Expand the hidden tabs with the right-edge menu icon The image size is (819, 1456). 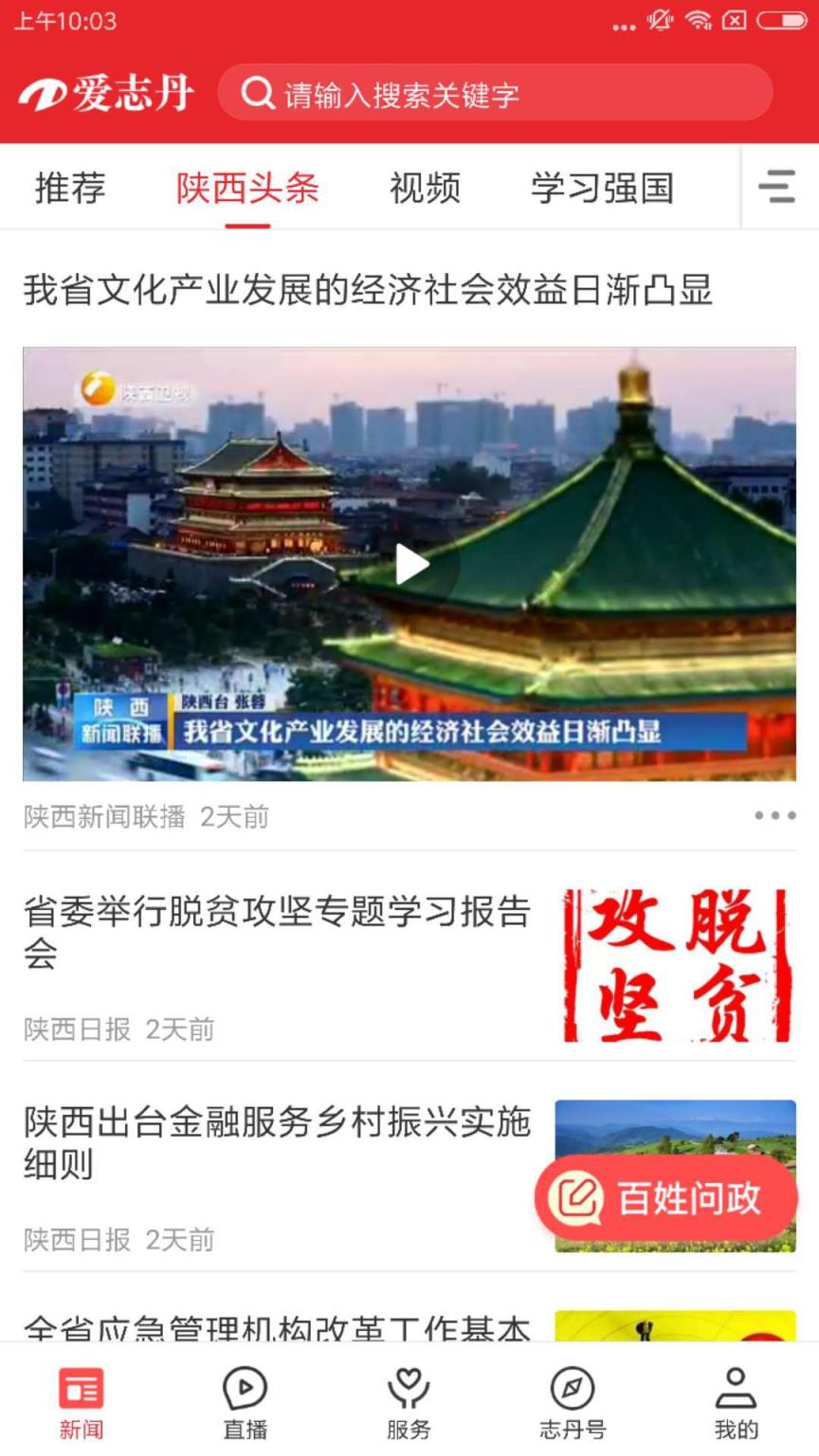click(777, 189)
